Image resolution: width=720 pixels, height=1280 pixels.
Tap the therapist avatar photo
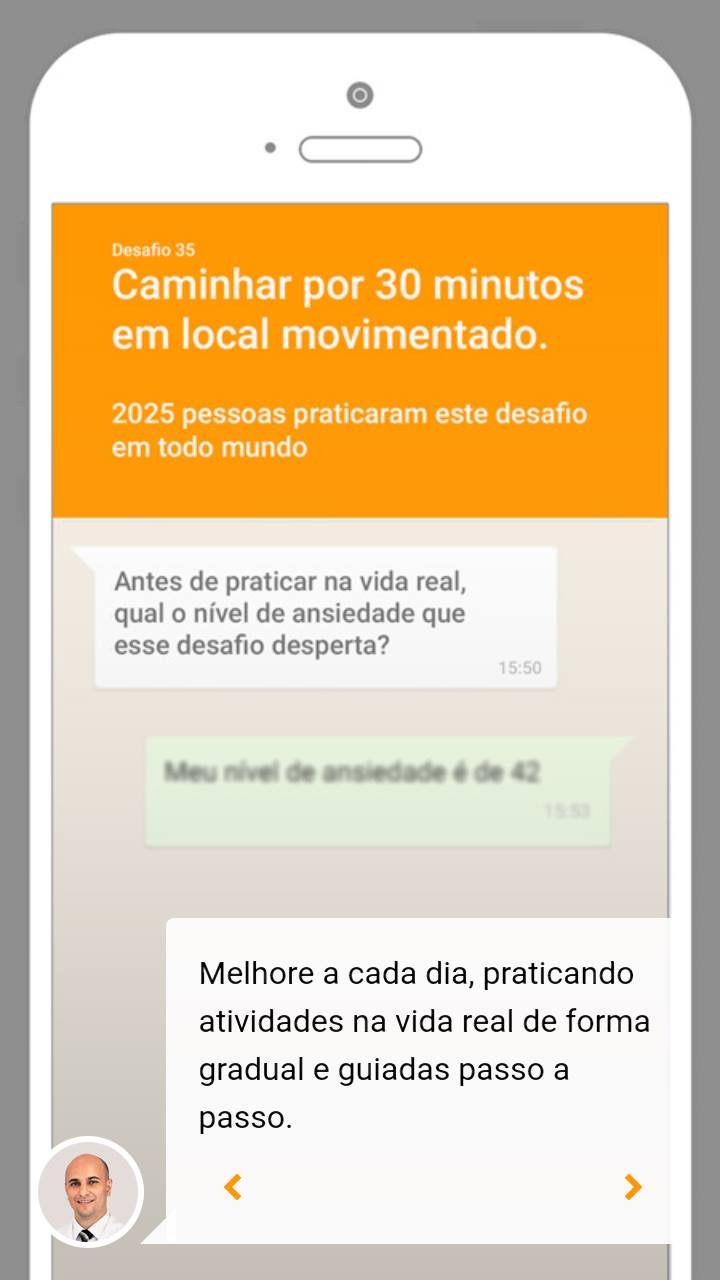point(89,1191)
